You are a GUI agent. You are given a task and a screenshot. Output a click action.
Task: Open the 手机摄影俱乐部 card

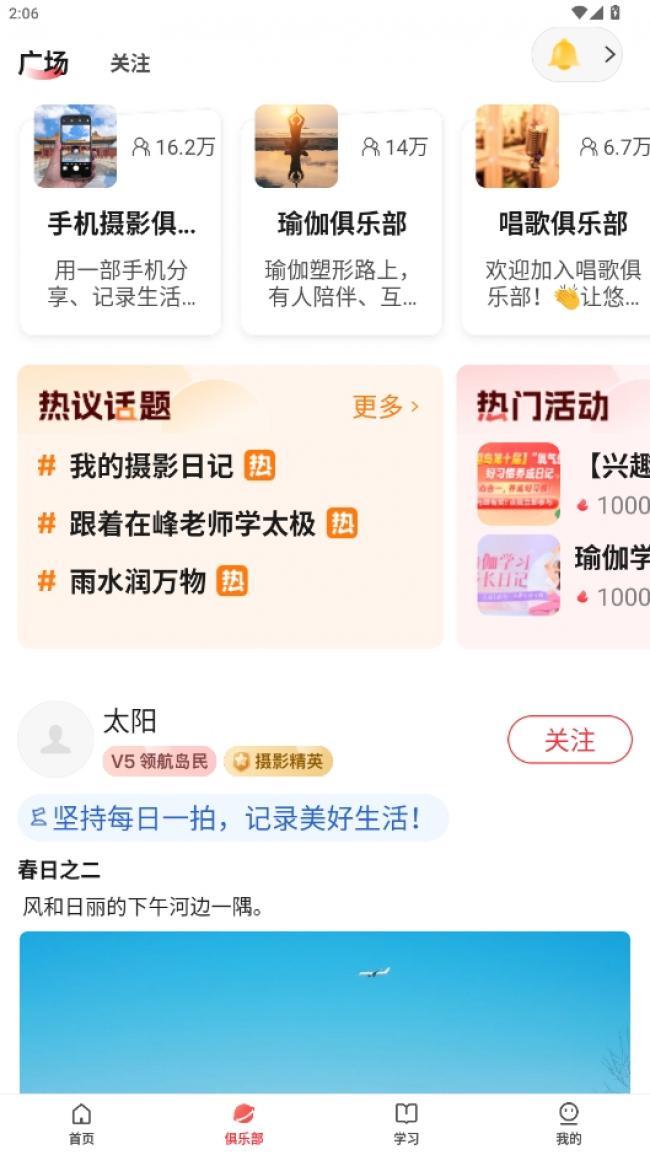click(120, 221)
